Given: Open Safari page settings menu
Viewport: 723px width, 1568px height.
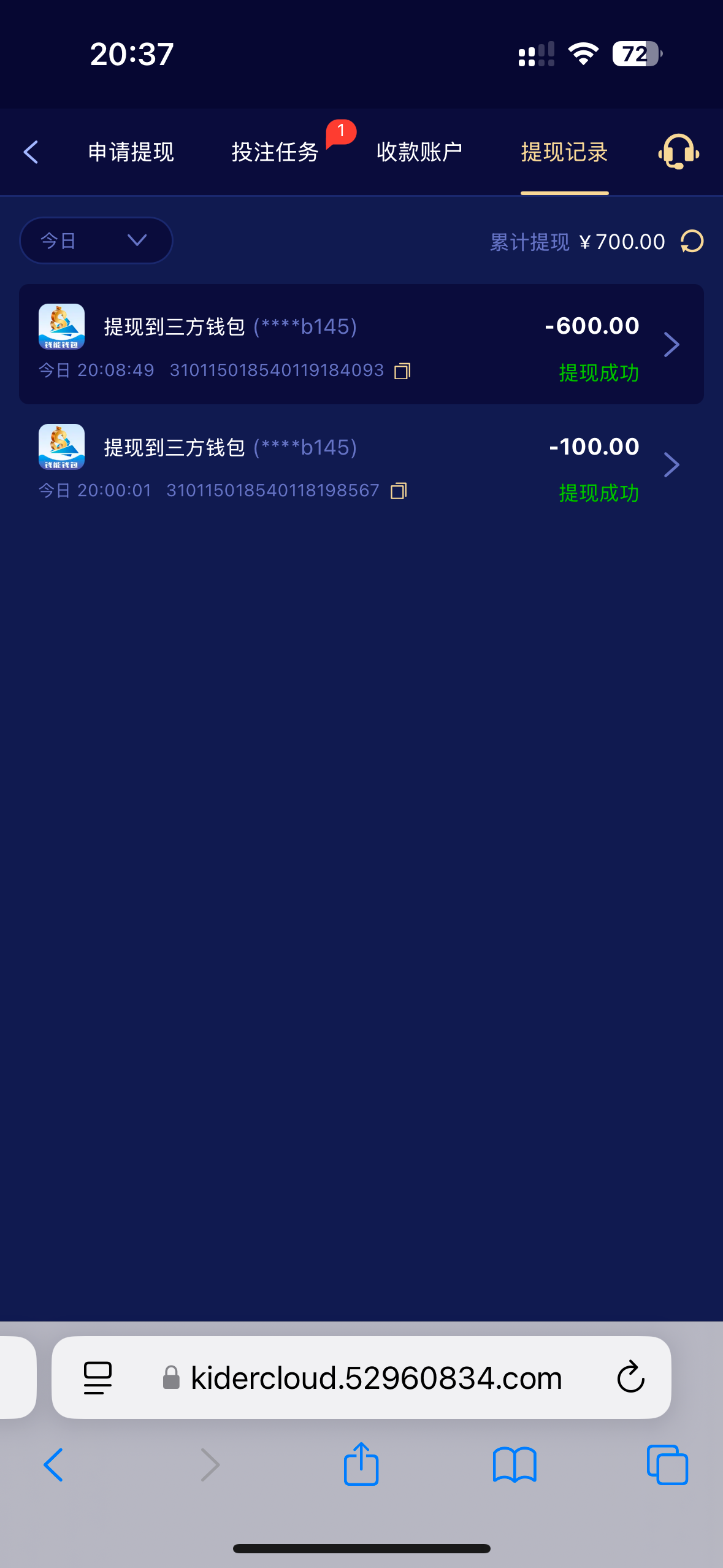Looking at the screenshot, I should [98, 1378].
